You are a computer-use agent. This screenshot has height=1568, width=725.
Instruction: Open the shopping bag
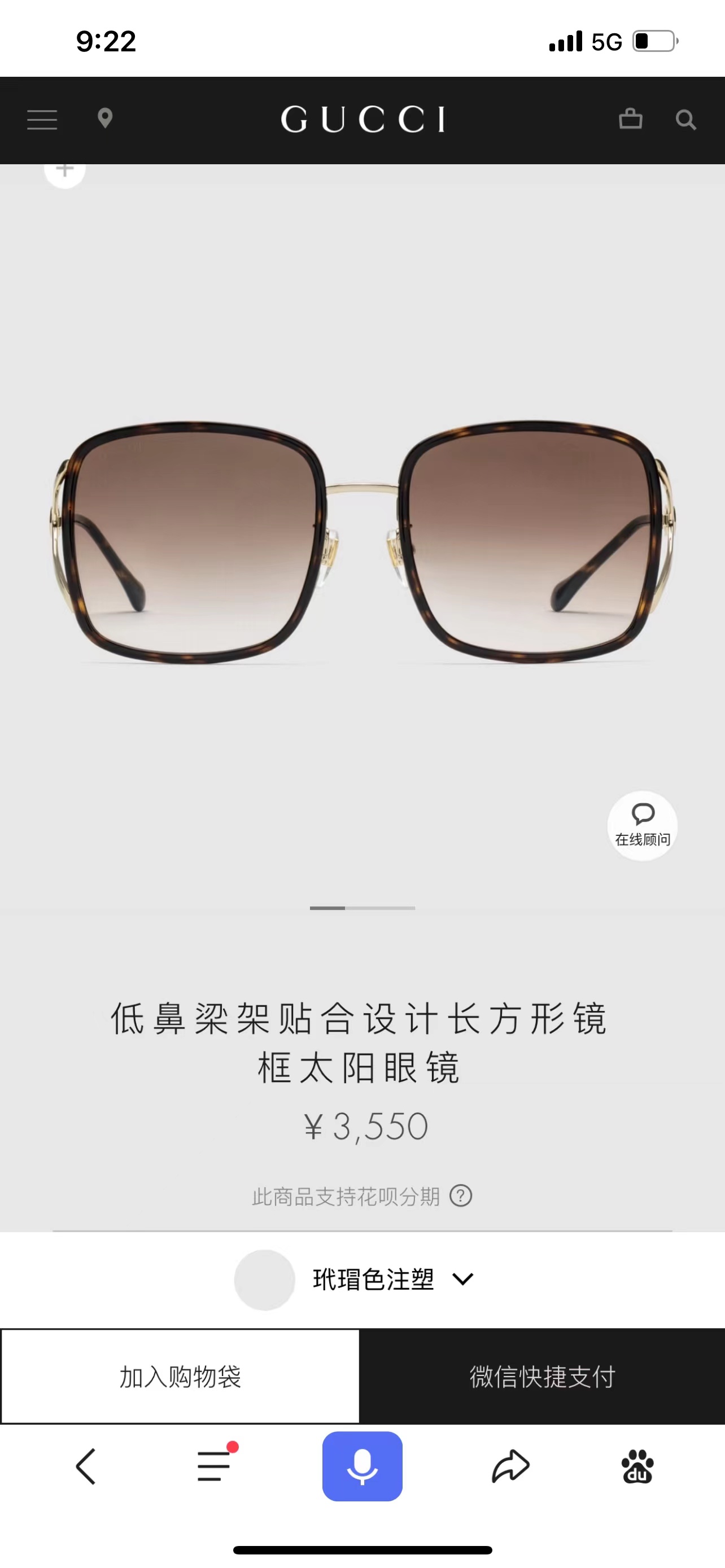click(x=630, y=119)
